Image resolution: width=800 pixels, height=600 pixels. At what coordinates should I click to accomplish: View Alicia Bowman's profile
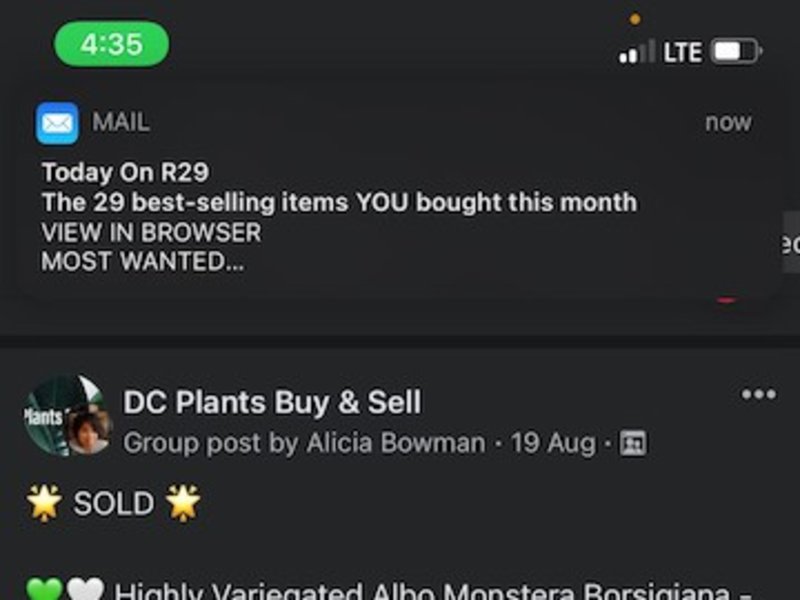395,442
